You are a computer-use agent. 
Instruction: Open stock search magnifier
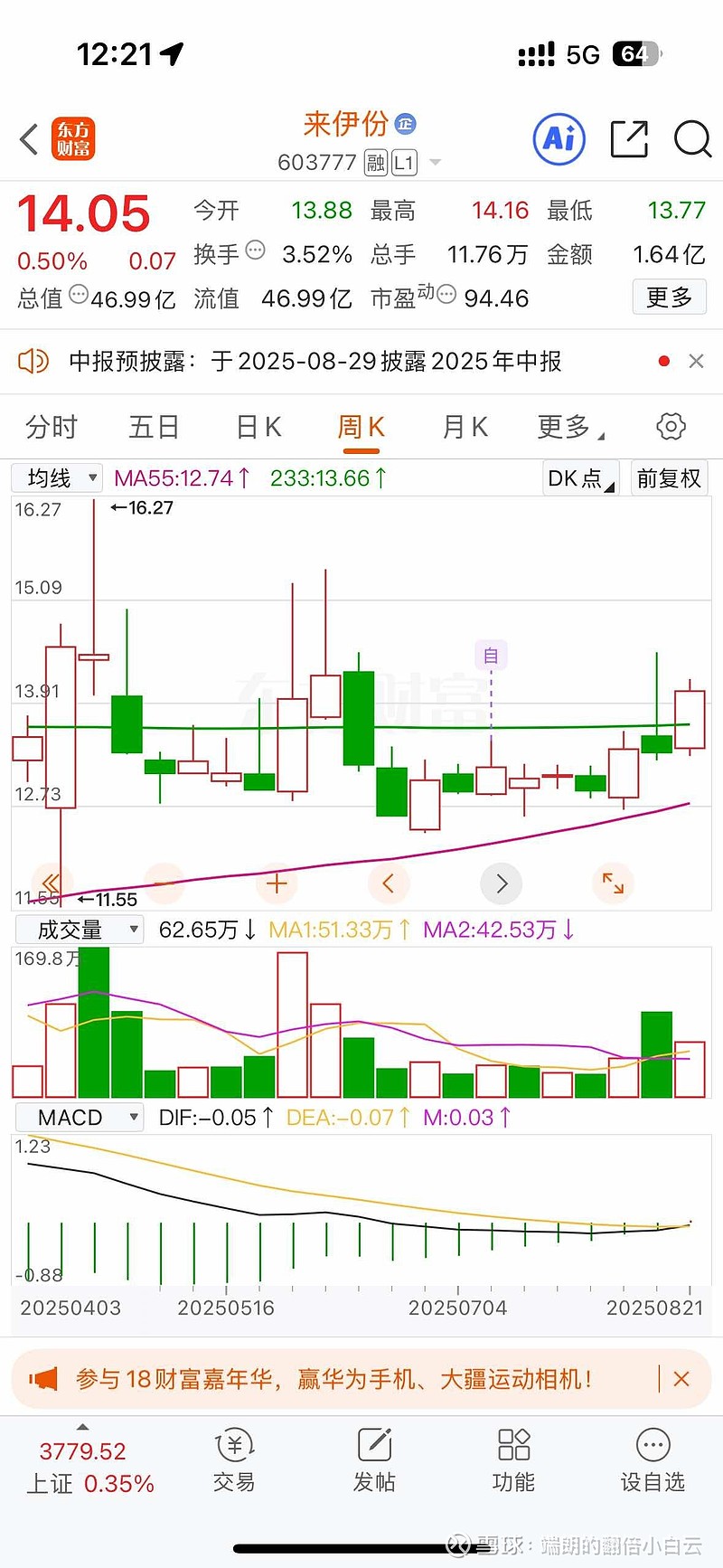coord(692,139)
